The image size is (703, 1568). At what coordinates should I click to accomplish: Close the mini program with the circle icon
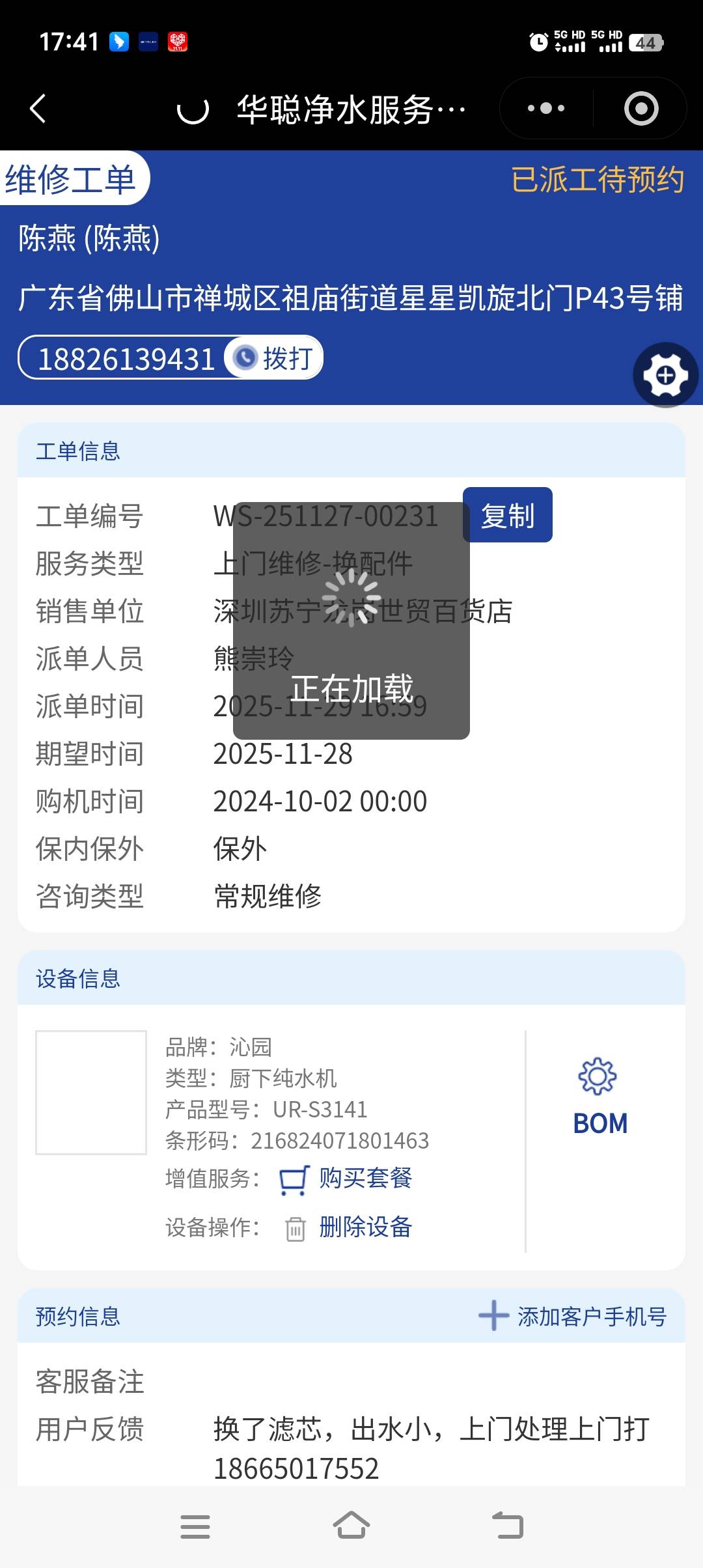point(641,109)
